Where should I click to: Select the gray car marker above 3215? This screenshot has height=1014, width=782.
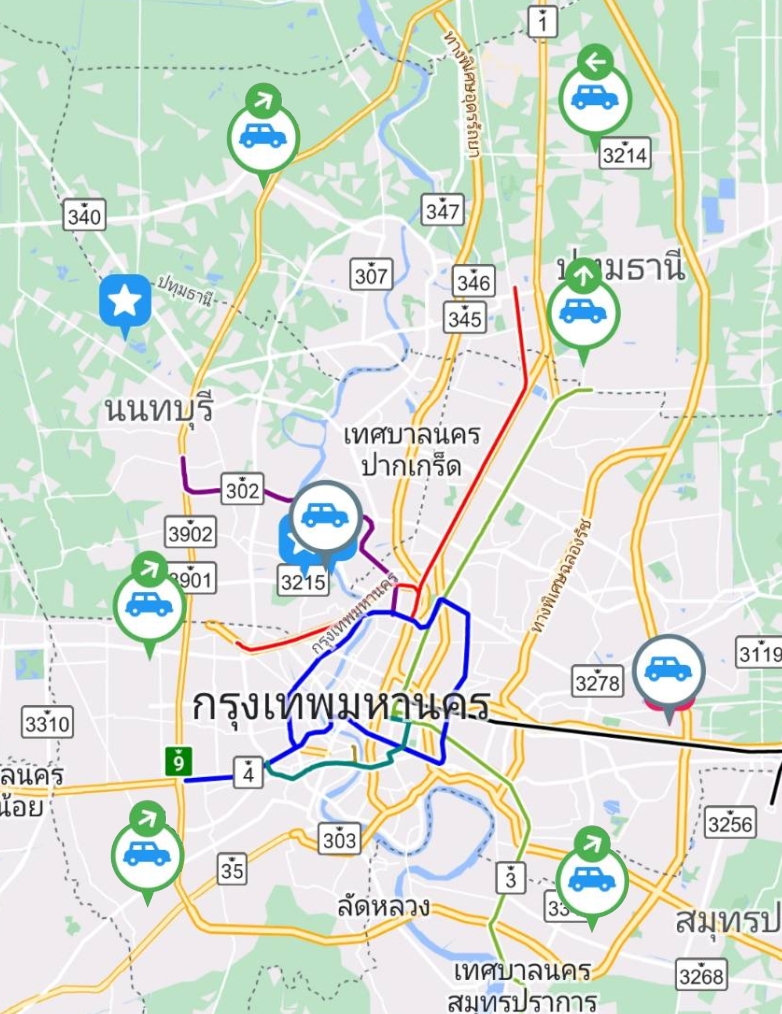pos(325,516)
